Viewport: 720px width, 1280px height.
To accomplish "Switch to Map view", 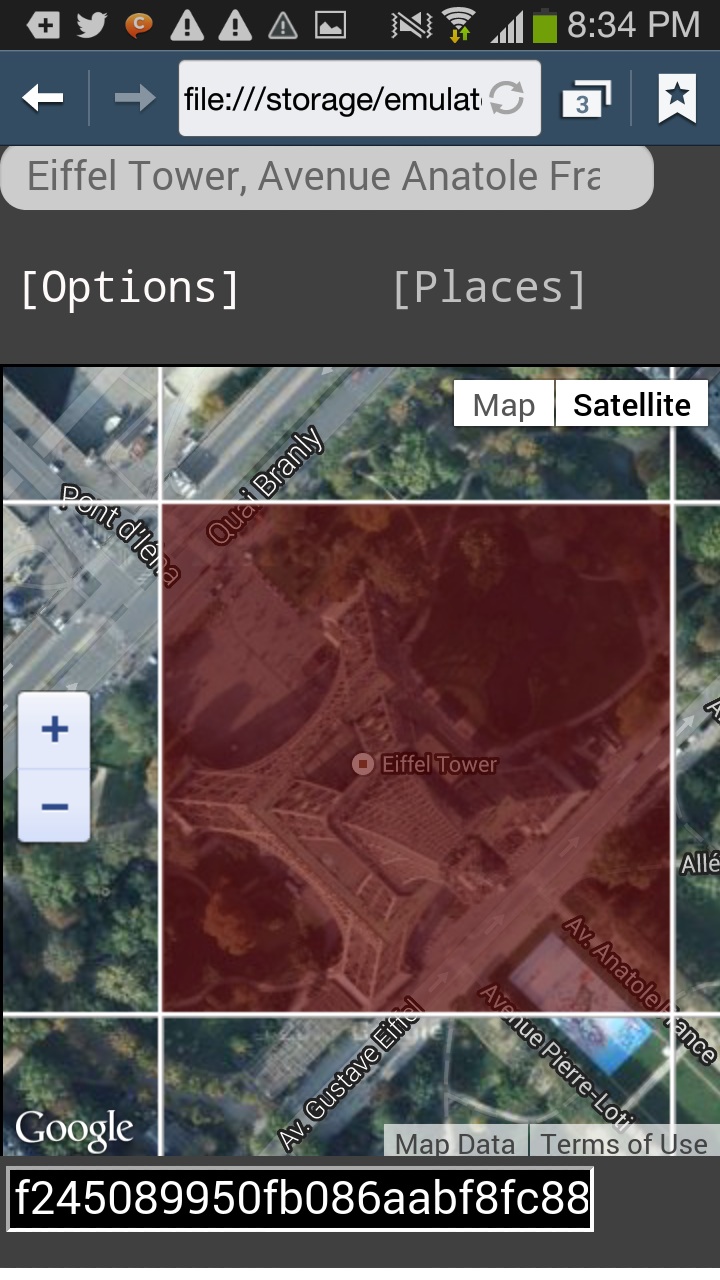I will coord(504,405).
